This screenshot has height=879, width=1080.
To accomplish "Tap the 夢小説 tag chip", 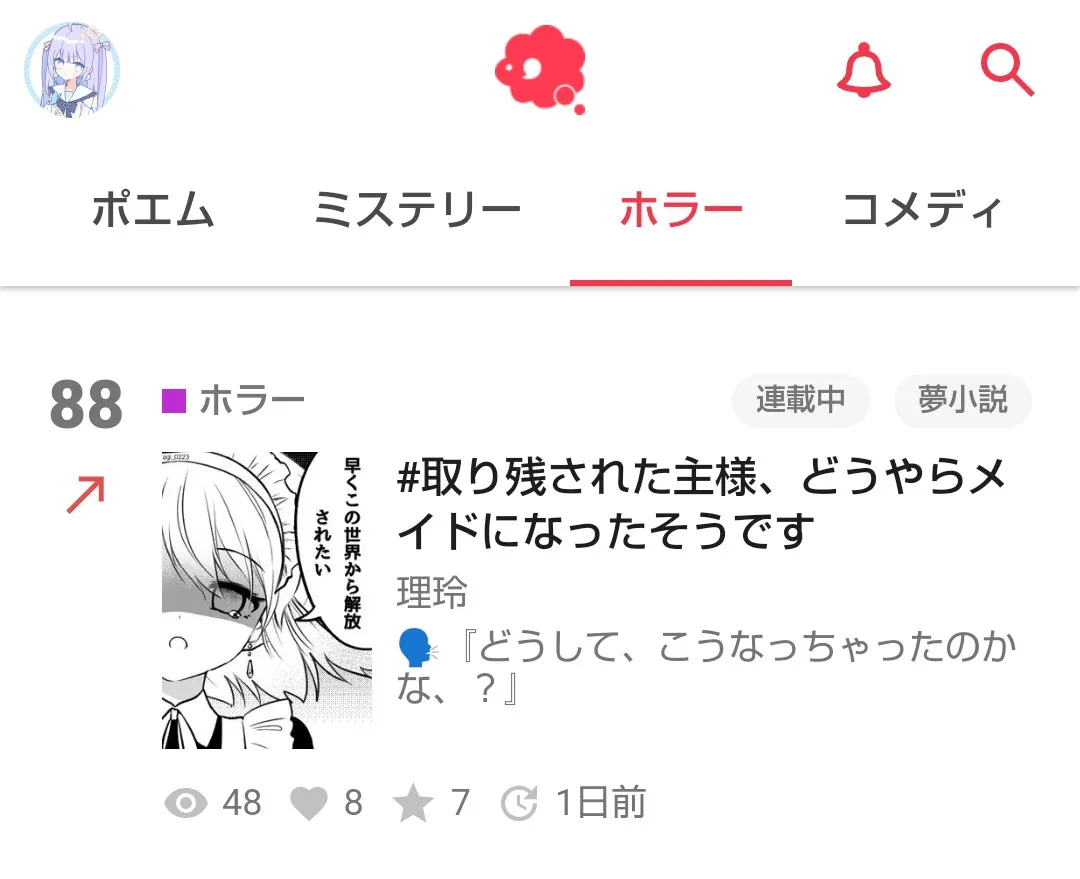I will pos(962,401).
